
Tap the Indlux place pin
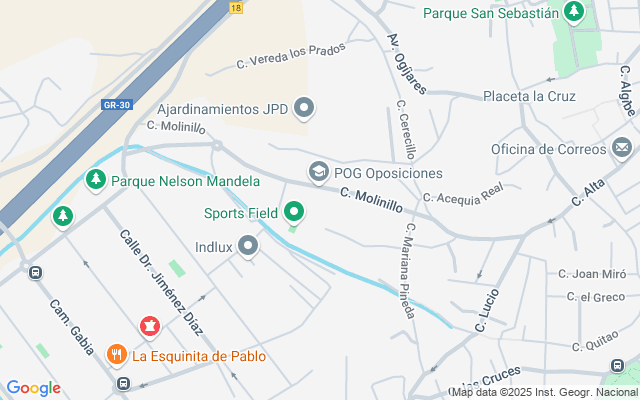click(x=248, y=246)
